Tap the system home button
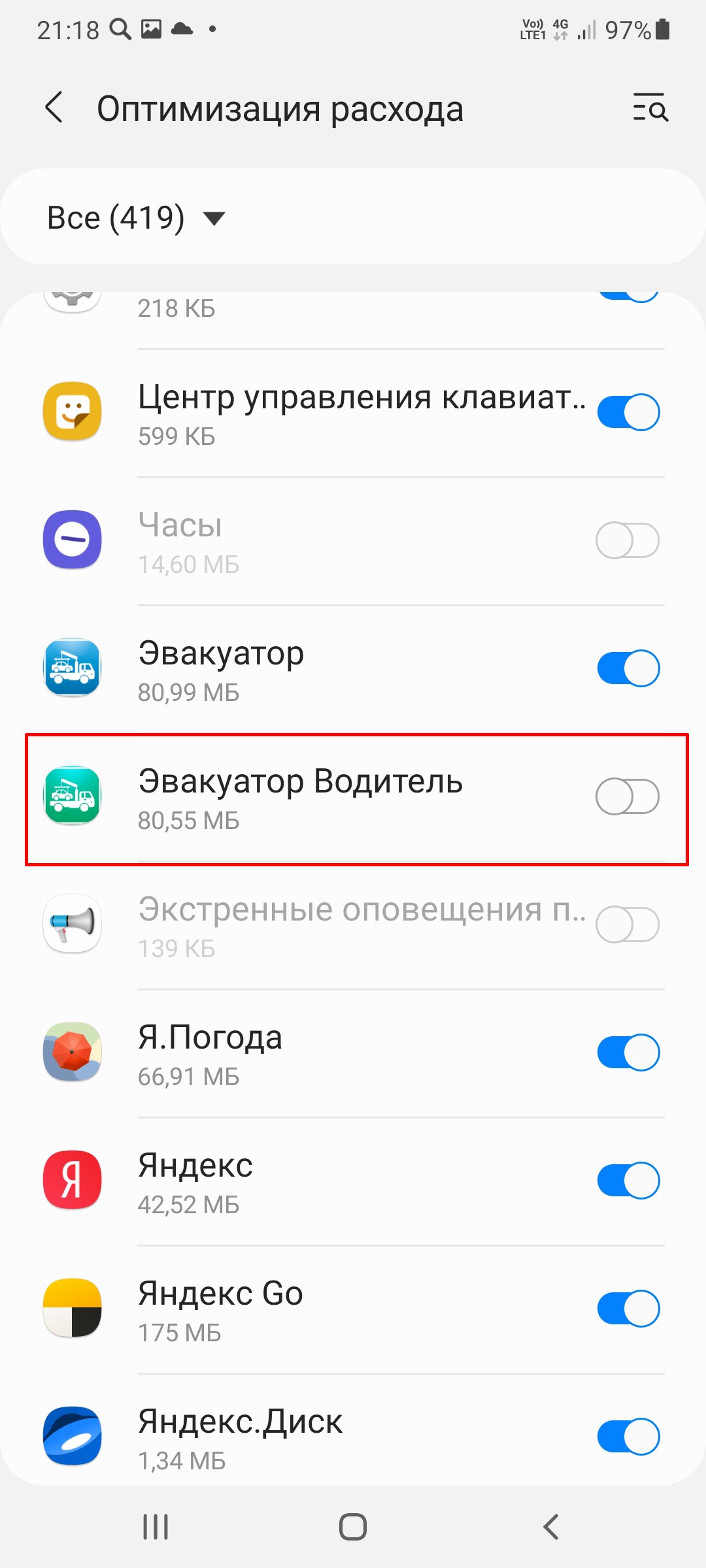The width and height of the screenshot is (706, 1568). pyautogui.click(x=353, y=1527)
